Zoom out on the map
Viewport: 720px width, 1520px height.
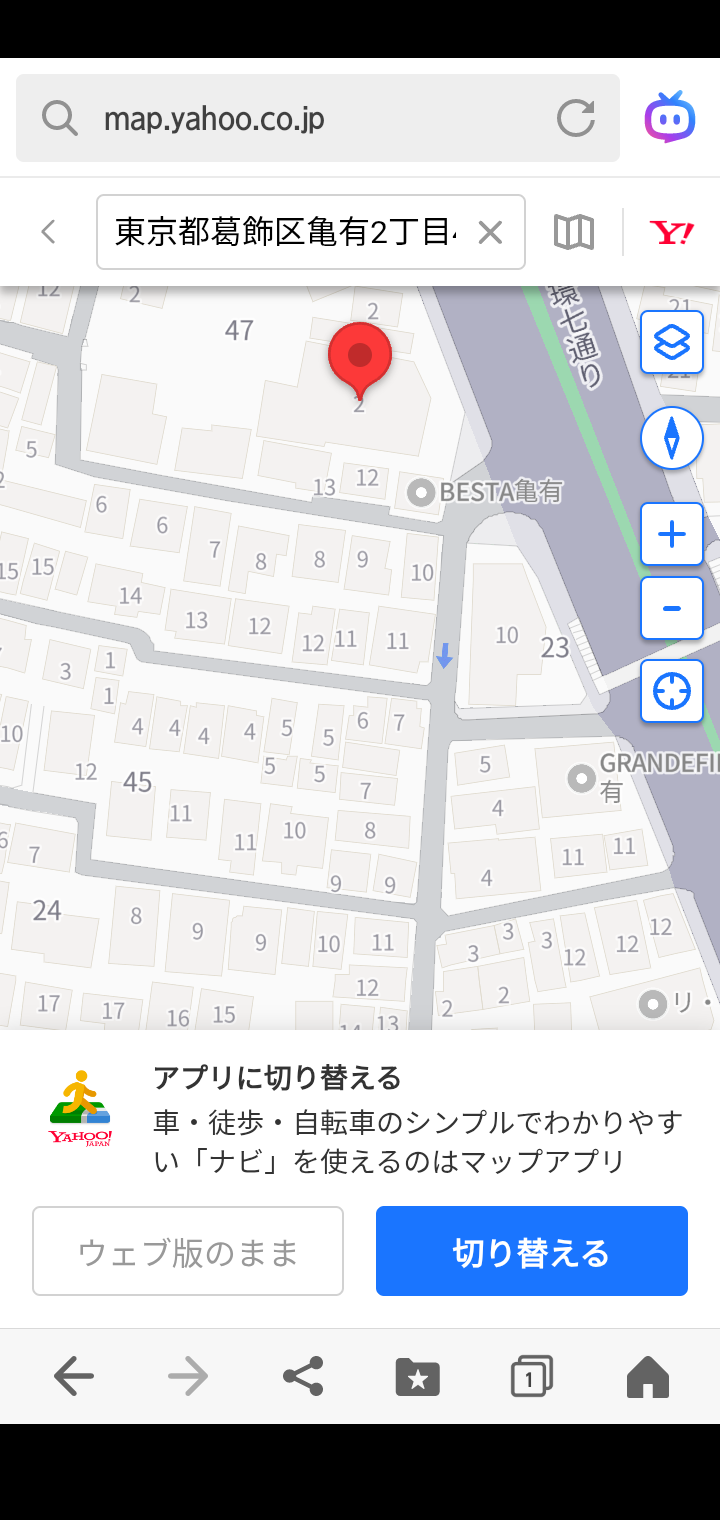[x=672, y=608]
